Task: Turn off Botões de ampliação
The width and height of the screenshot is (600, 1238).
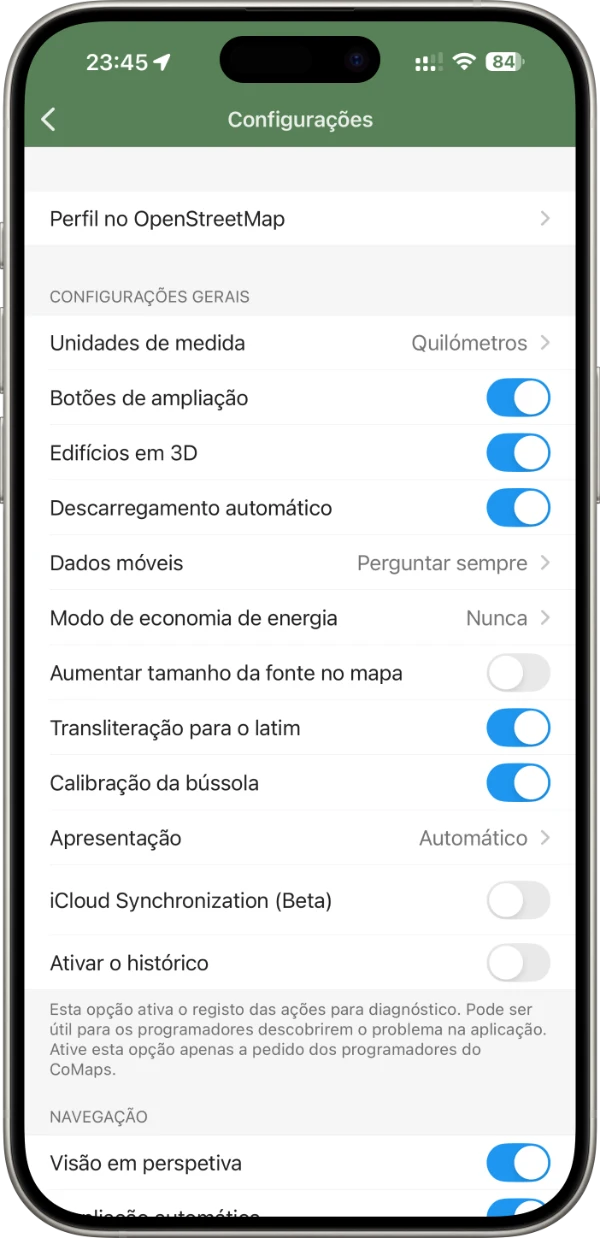Action: click(x=518, y=398)
